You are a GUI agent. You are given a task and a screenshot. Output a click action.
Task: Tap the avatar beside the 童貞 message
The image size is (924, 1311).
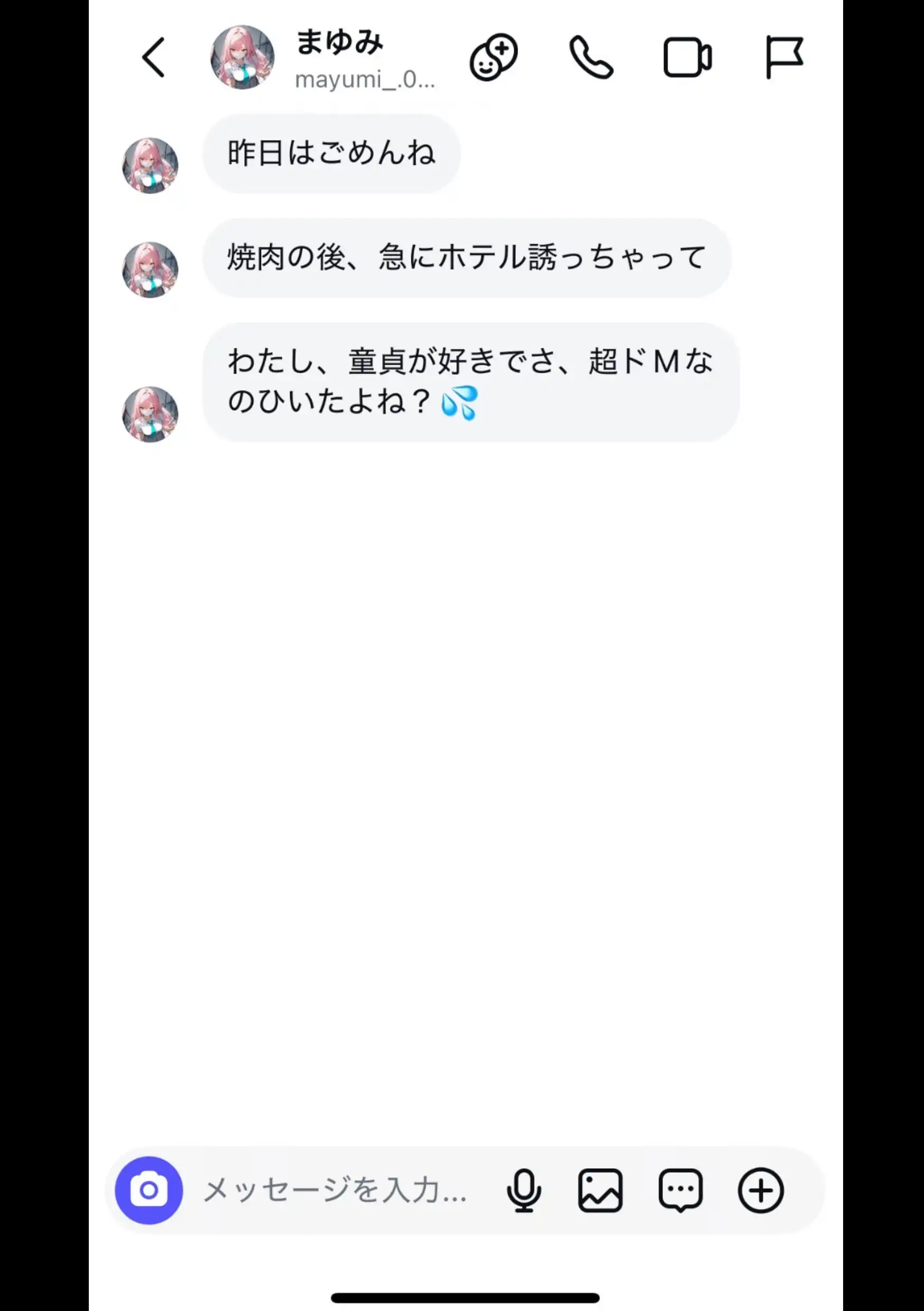pos(150,414)
